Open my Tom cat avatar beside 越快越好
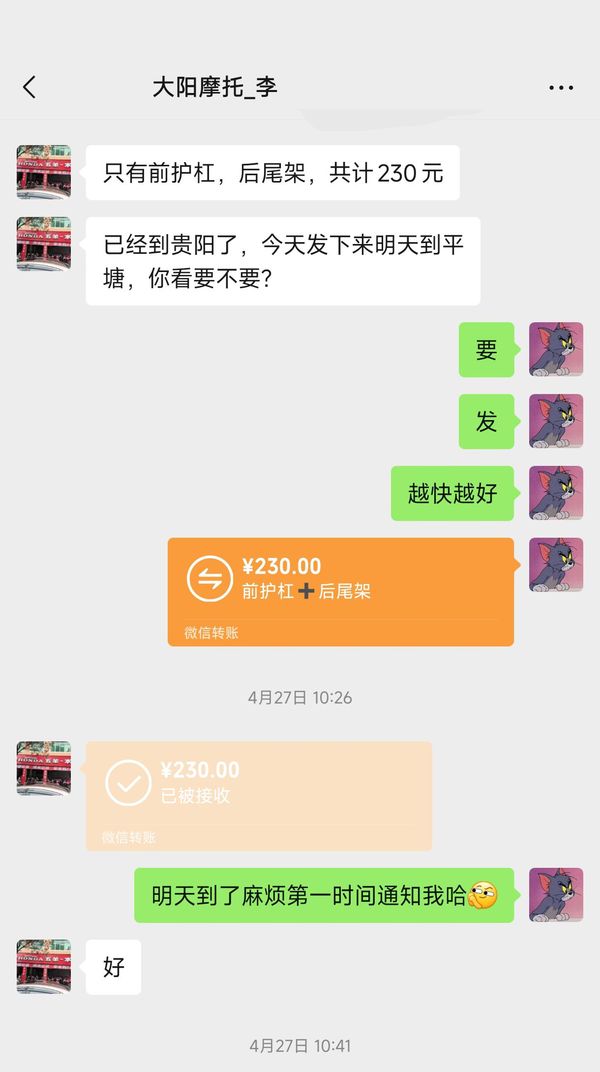This screenshot has height=1072, width=600. [555, 493]
